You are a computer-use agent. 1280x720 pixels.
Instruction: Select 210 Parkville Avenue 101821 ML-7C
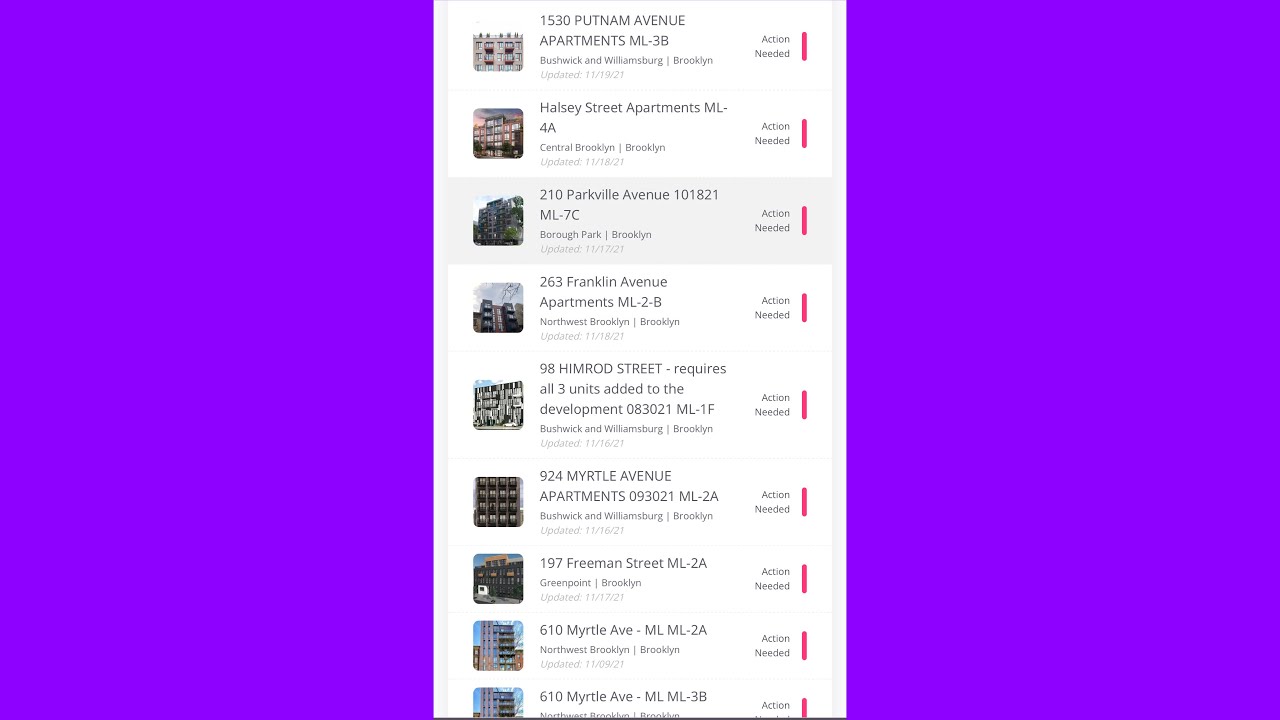(629, 205)
